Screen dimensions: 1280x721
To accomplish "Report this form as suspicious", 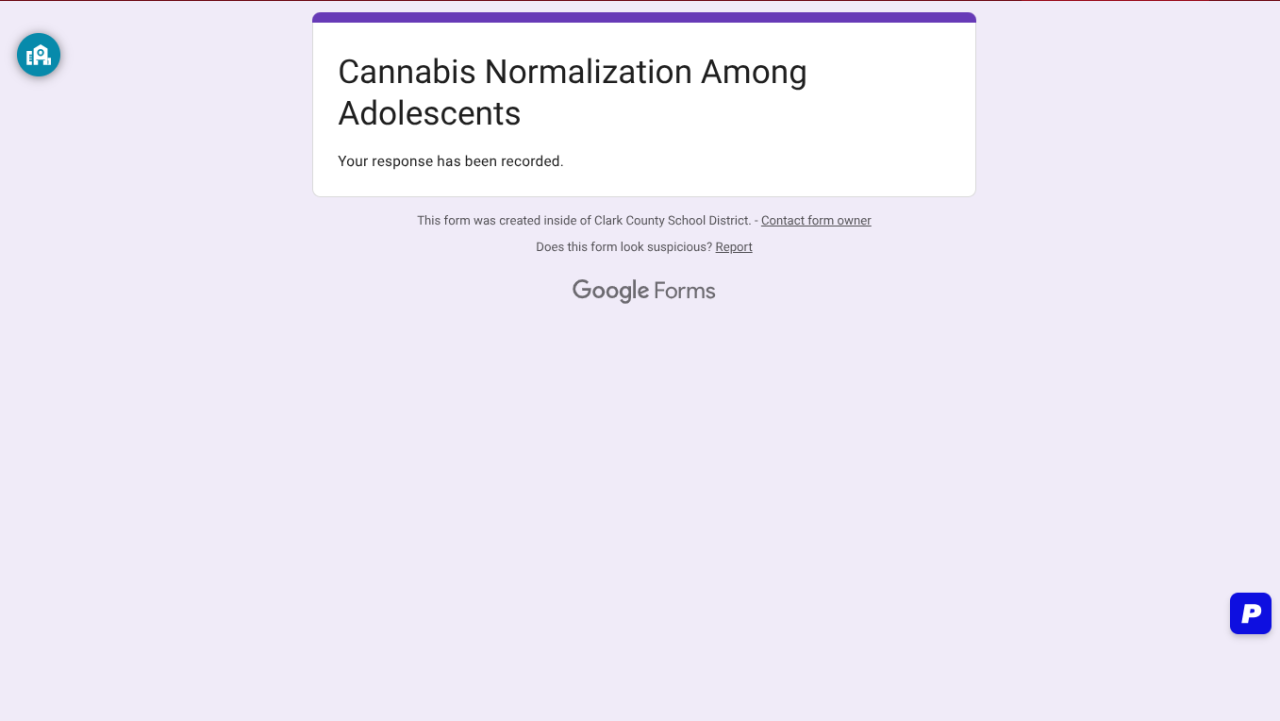I will click(733, 247).
